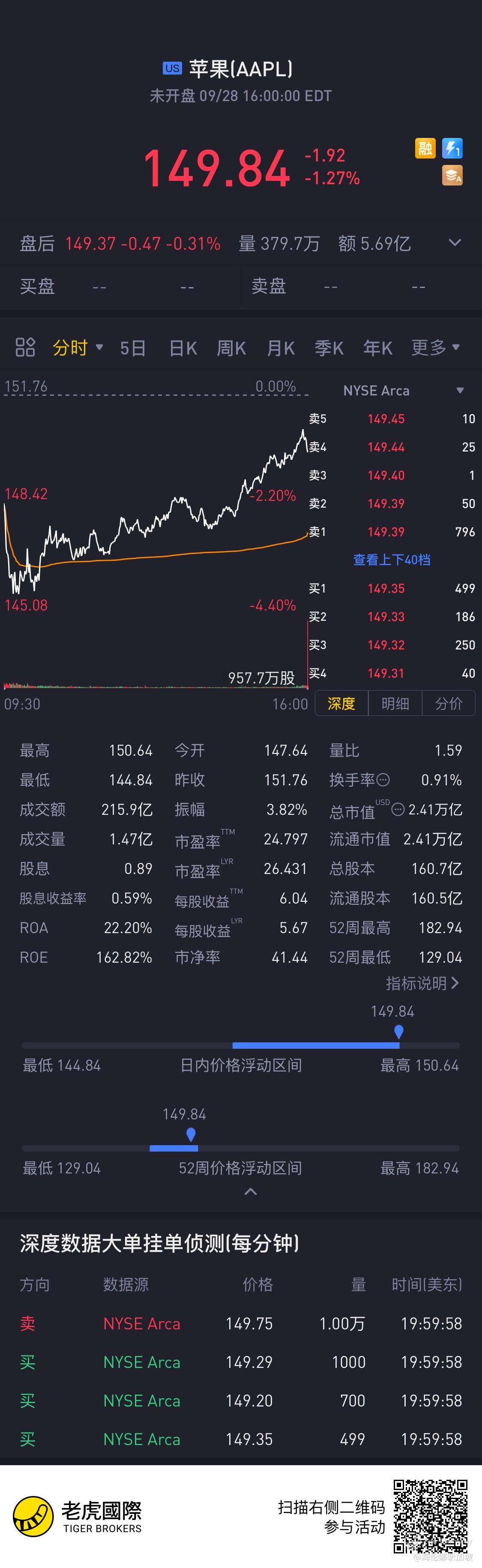The image size is (482, 1568).
Task: Switch to the 周K chart
Action: tap(231, 348)
